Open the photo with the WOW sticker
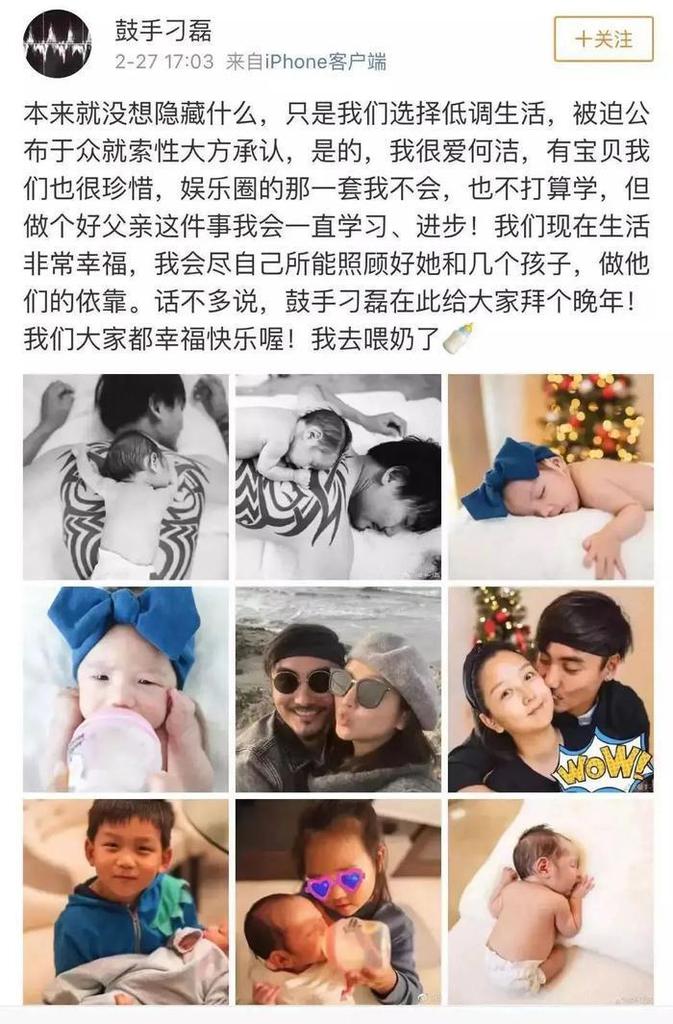The height and width of the screenshot is (1024, 673). [x=550, y=689]
